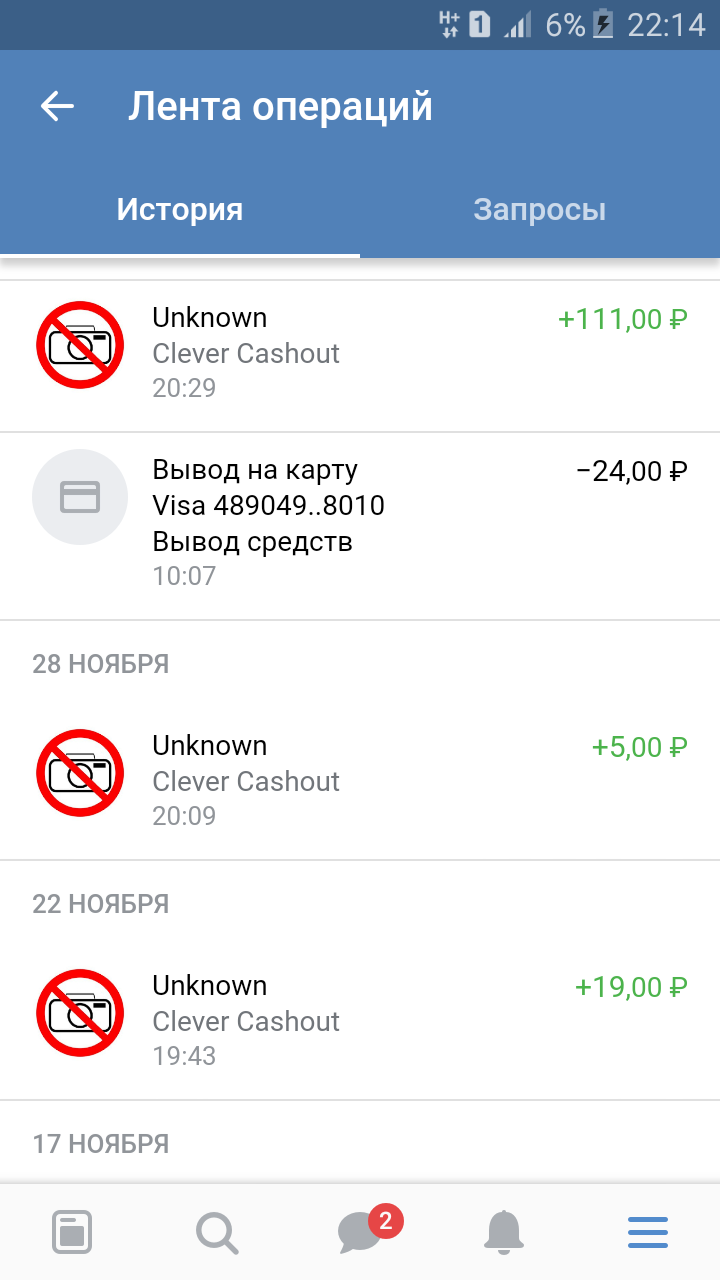Switch to the Запросы tab
The width and height of the screenshot is (720, 1280).
coord(540,210)
